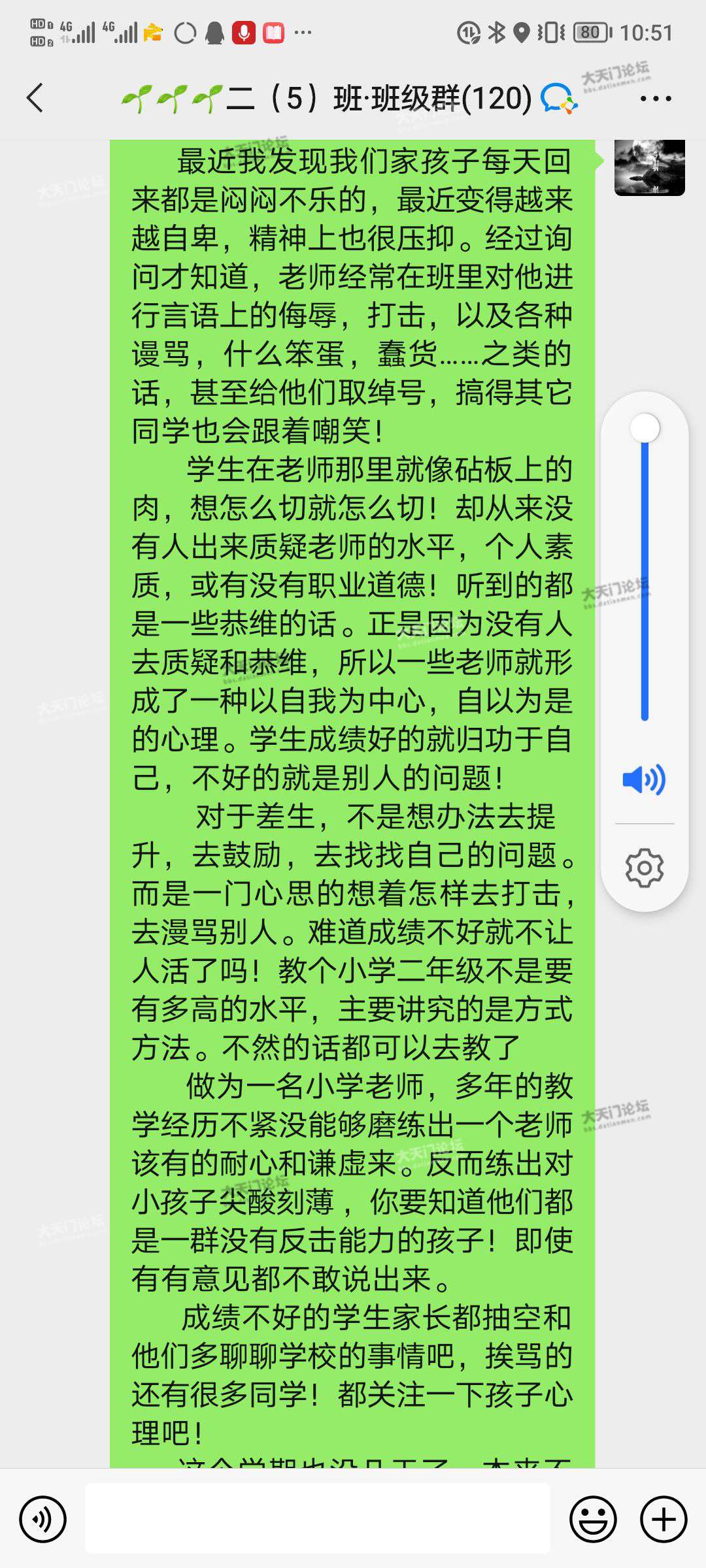Open the group chat overflow menu
Screen dimensions: 706x1568
(656, 99)
